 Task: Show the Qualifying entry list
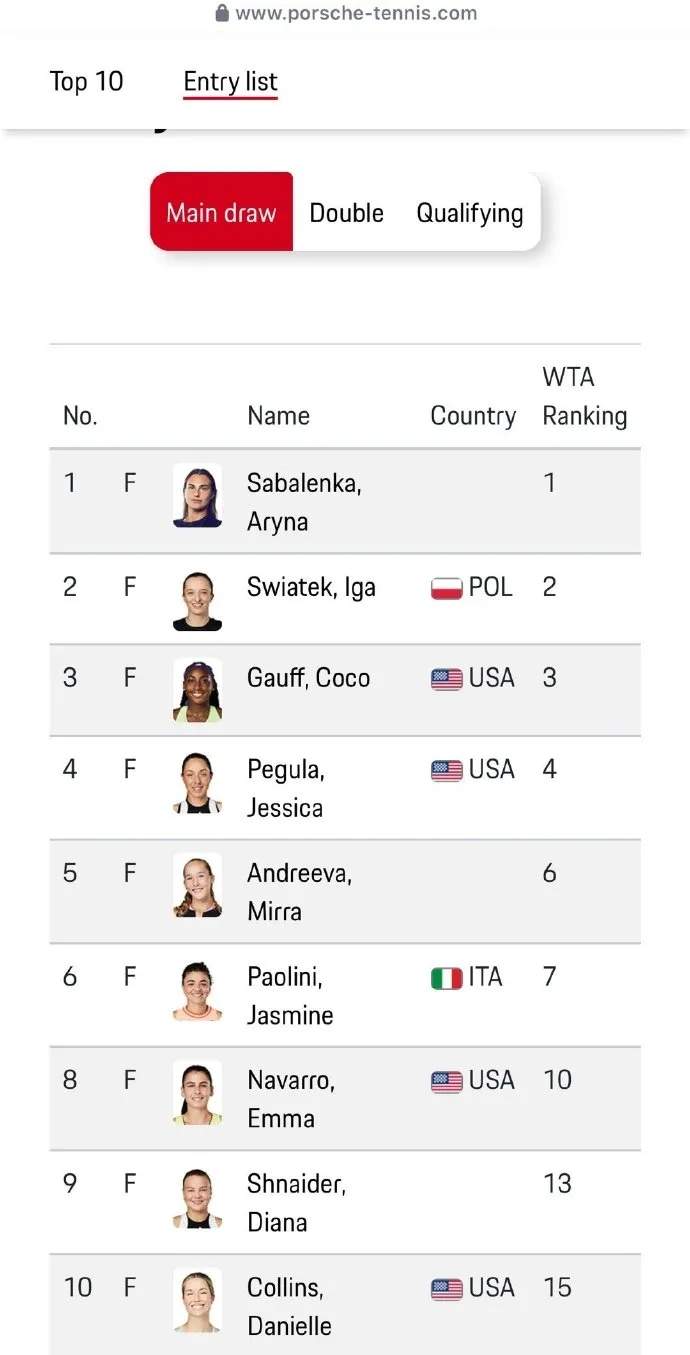(x=469, y=212)
